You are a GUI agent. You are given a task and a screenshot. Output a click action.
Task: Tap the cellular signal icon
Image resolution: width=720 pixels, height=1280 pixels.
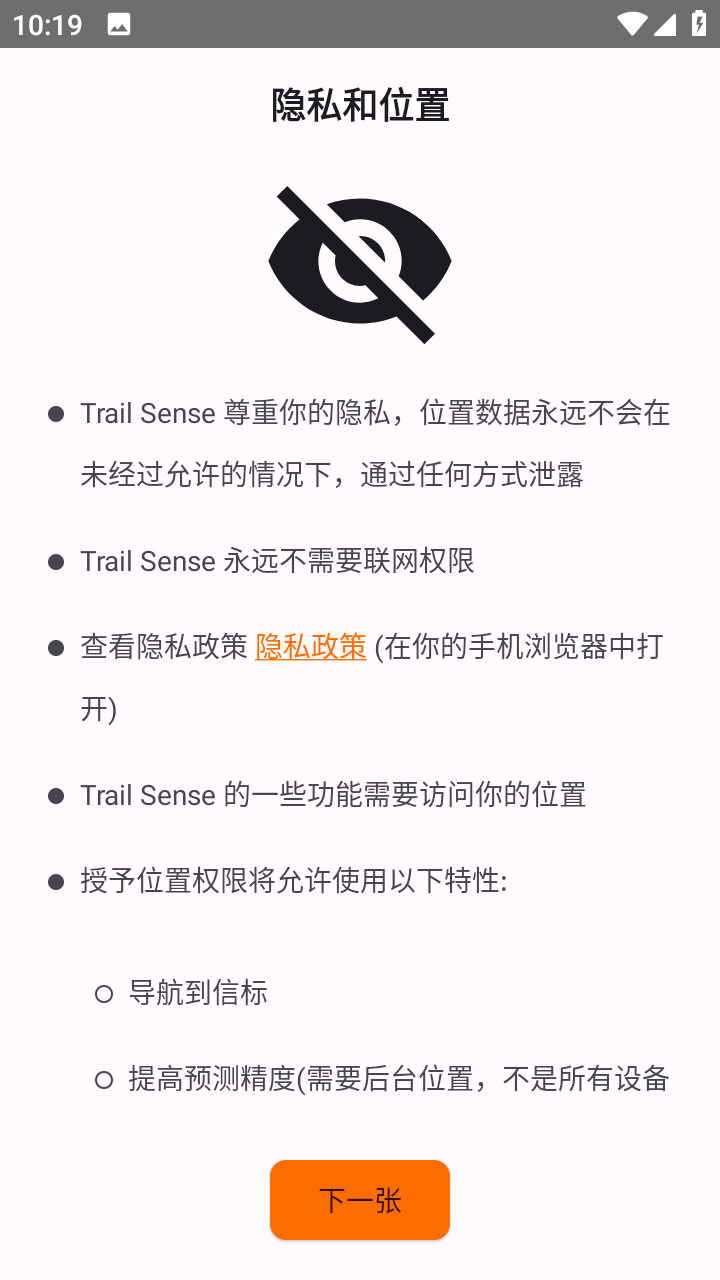(x=666, y=24)
